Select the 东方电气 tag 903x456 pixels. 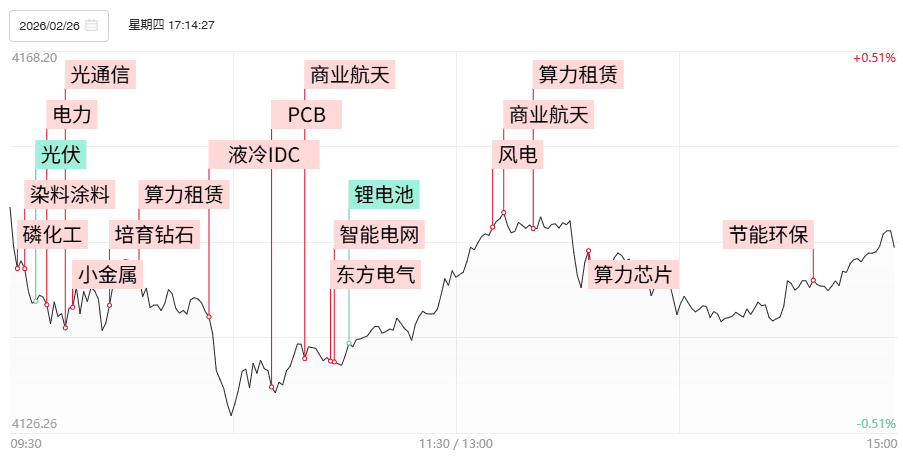coord(375,273)
